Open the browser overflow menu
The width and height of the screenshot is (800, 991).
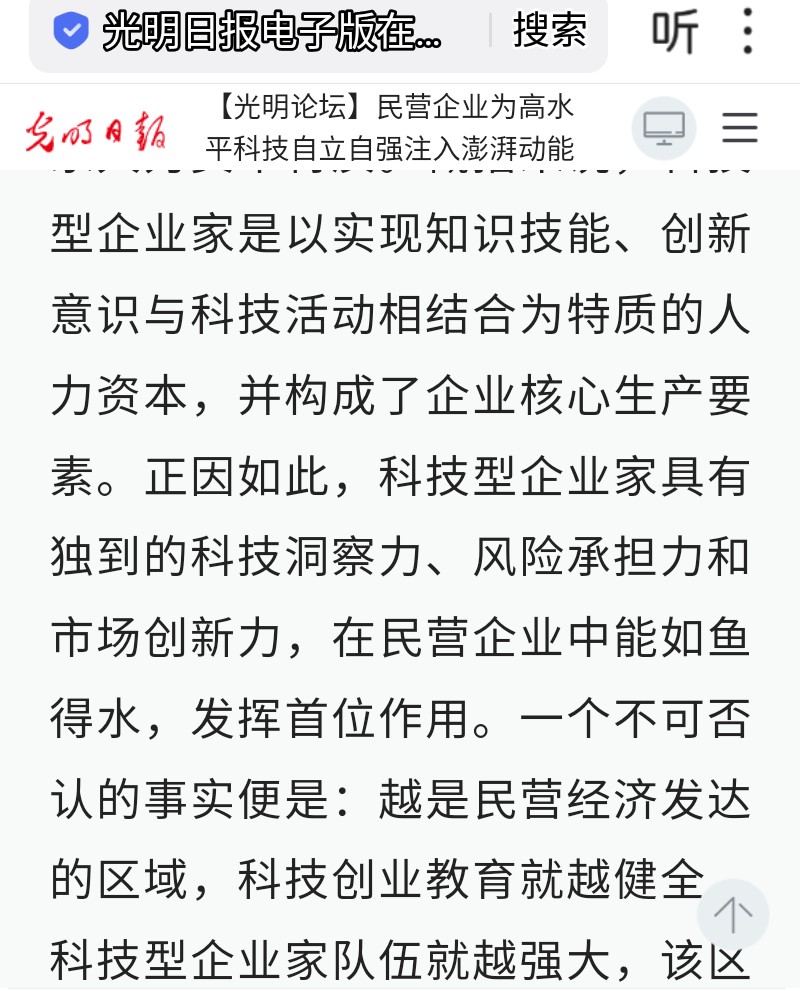[748, 31]
